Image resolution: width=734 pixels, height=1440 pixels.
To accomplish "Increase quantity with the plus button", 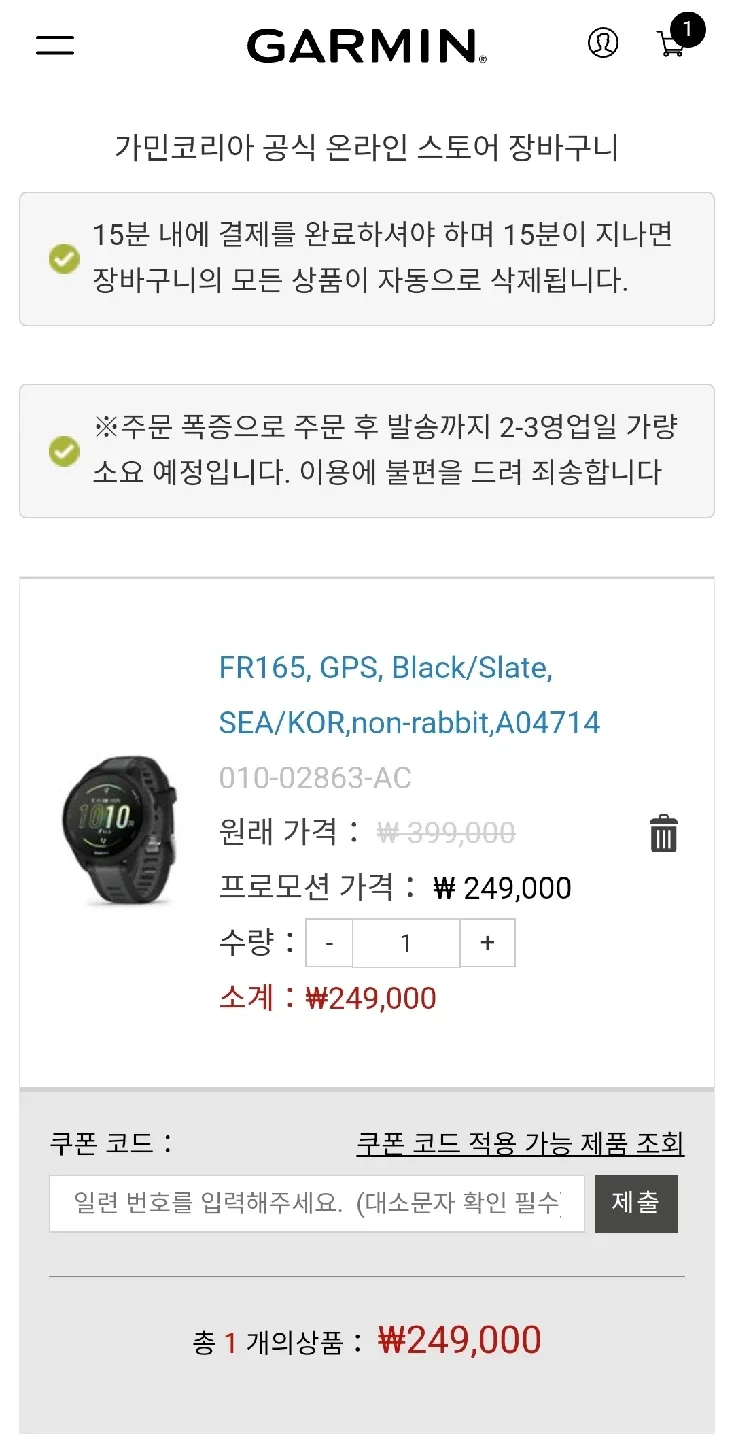I will pos(487,943).
